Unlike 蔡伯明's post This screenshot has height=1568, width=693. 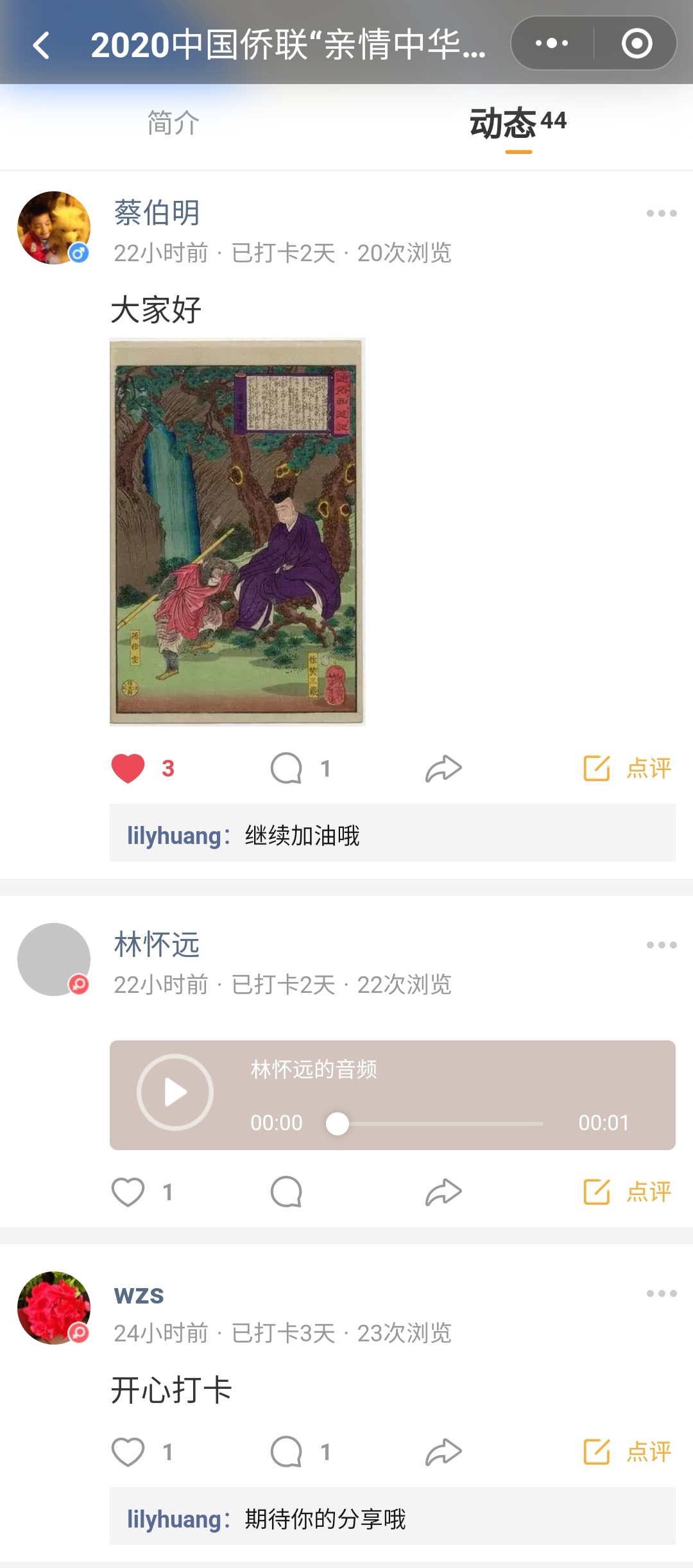tap(128, 768)
